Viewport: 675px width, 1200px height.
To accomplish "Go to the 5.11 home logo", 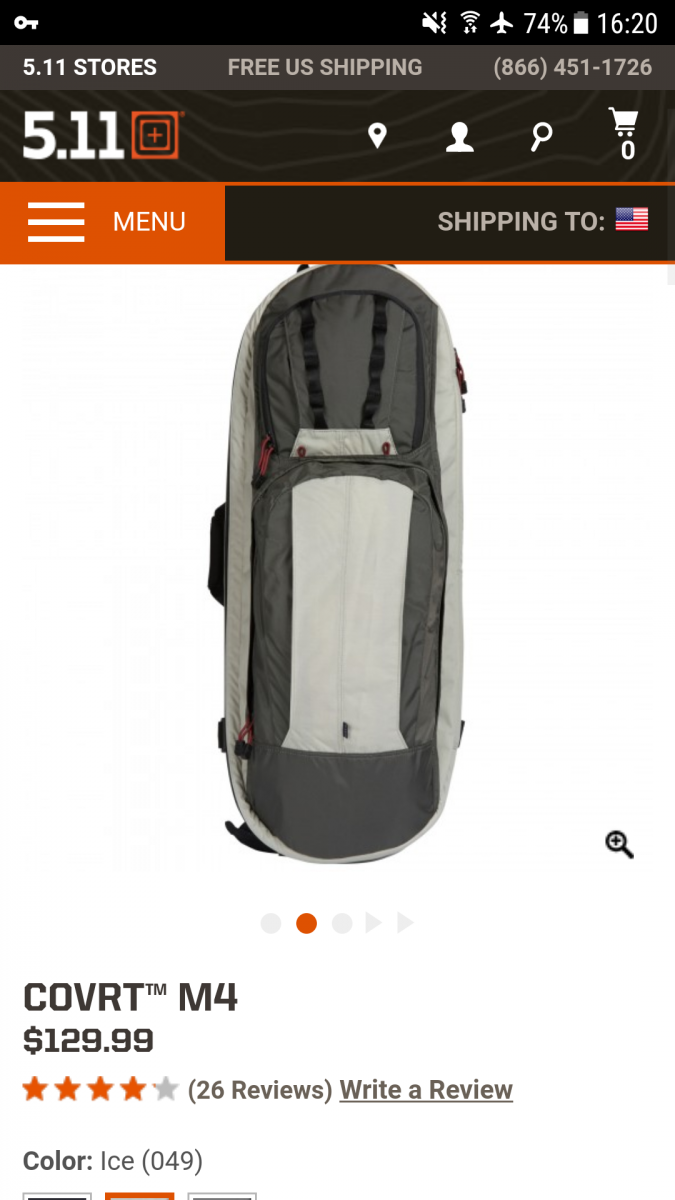I will [100, 136].
